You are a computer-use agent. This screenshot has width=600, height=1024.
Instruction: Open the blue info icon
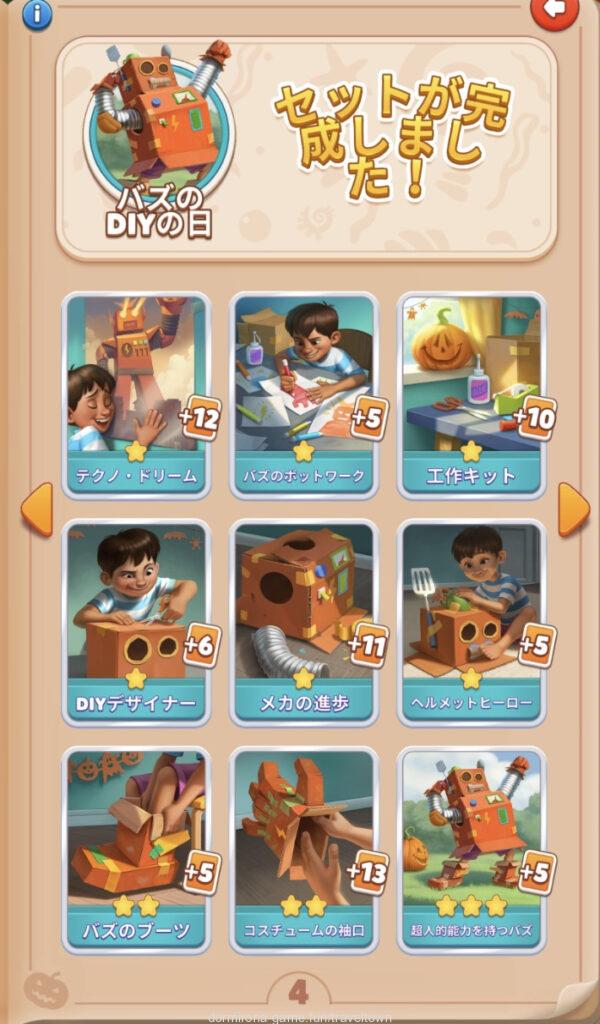pos(37,13)
